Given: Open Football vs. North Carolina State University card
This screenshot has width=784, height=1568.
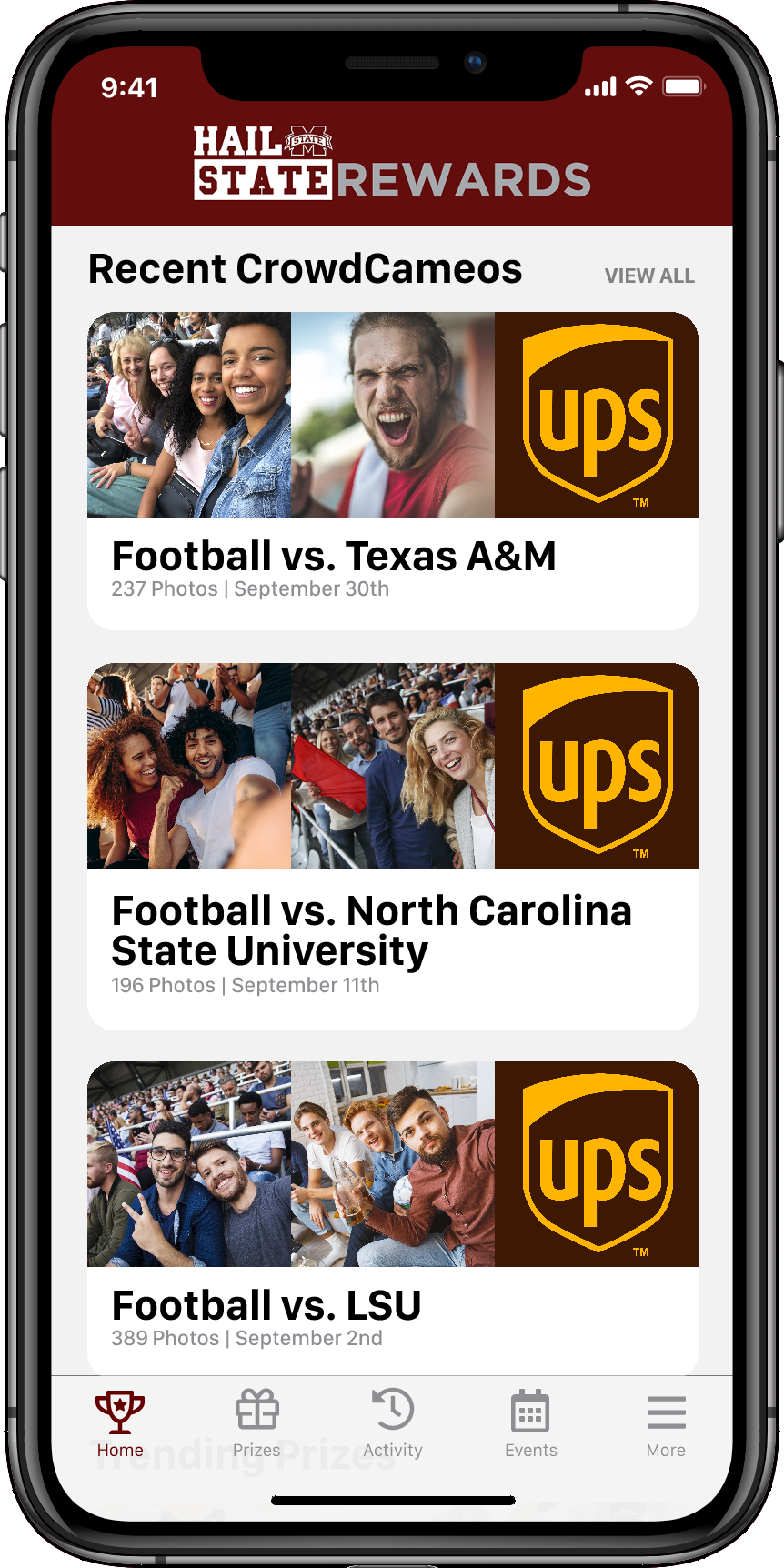Looking at the screenshot, I should tap(393, 846).
